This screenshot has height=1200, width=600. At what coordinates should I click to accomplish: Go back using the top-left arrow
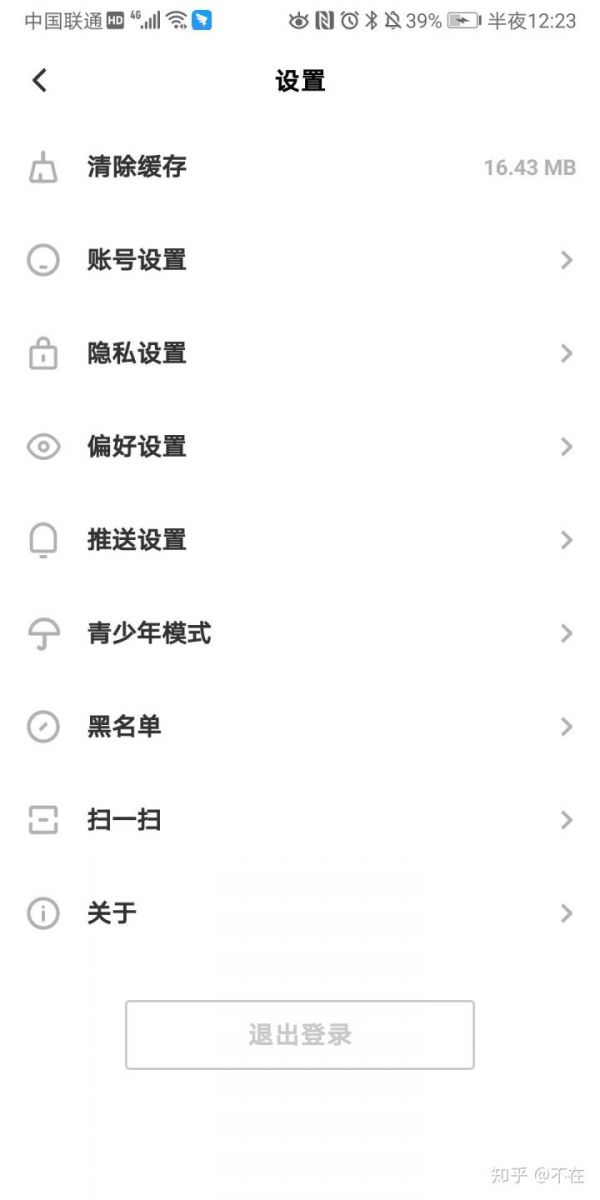(x=40, y=81)
